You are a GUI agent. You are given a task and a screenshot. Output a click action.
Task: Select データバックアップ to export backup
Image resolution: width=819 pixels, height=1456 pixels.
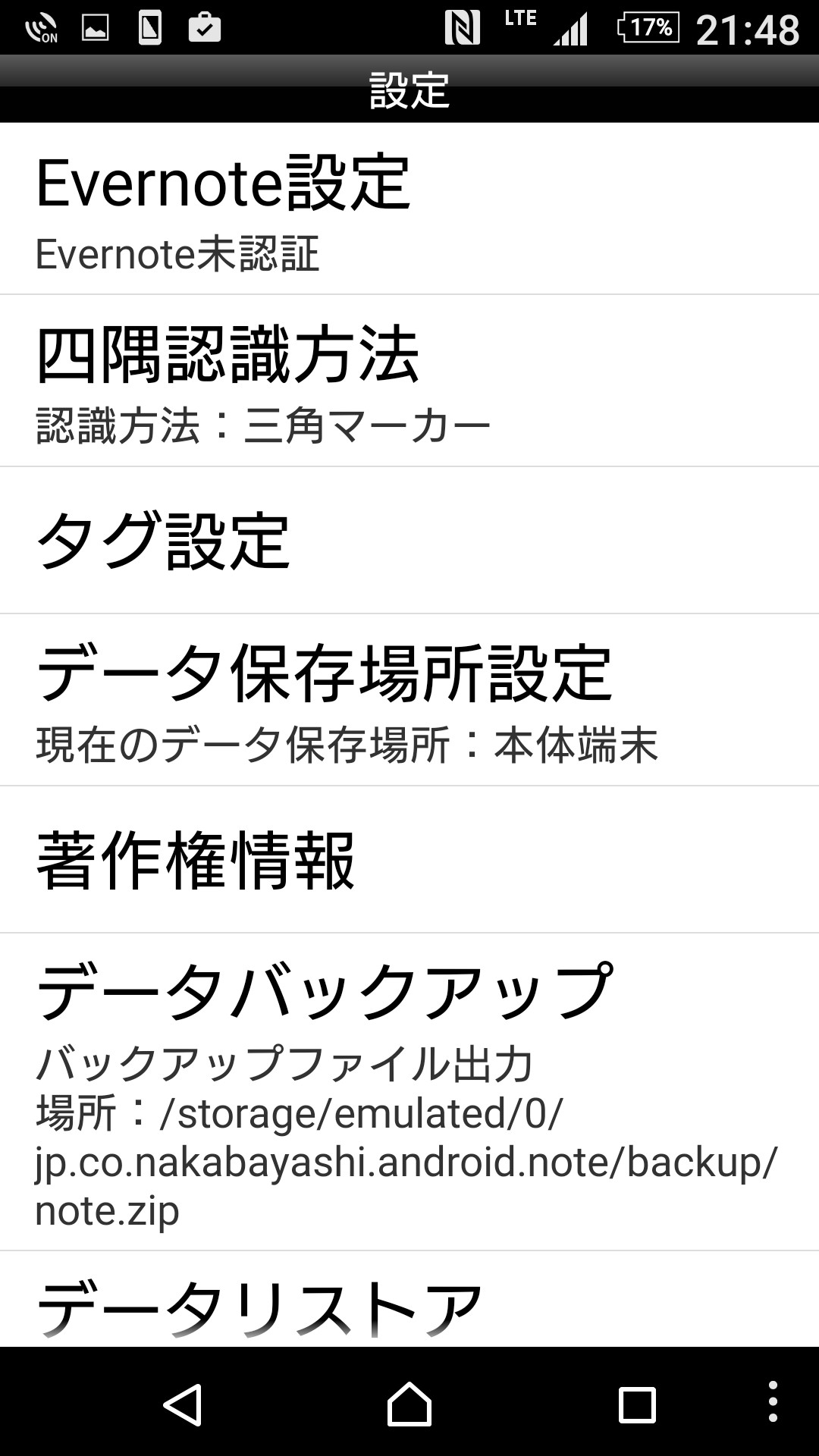tap(409, 1092)
